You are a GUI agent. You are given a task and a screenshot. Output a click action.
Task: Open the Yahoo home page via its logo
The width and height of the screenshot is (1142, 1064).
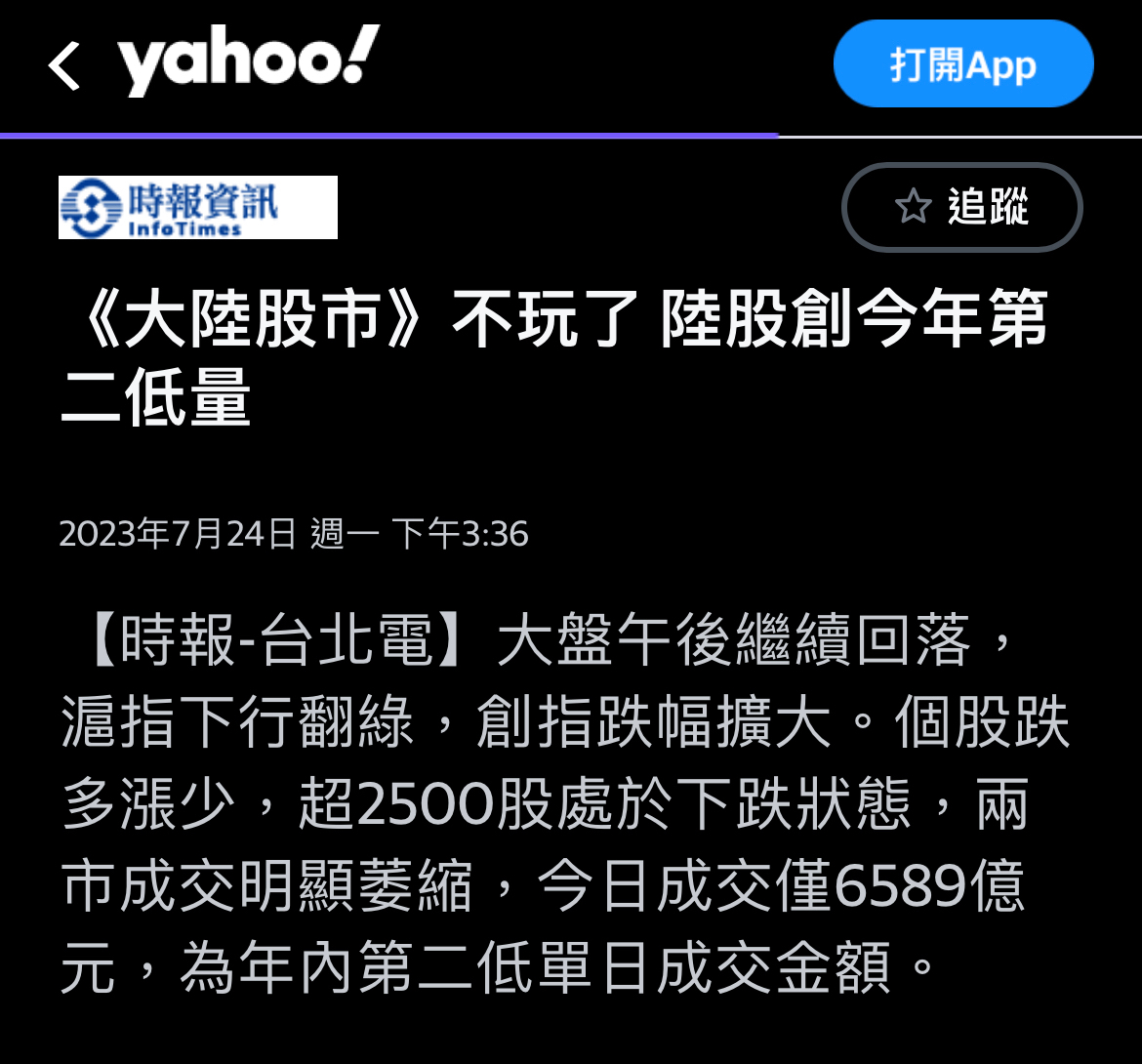click(x=248, y=61)
